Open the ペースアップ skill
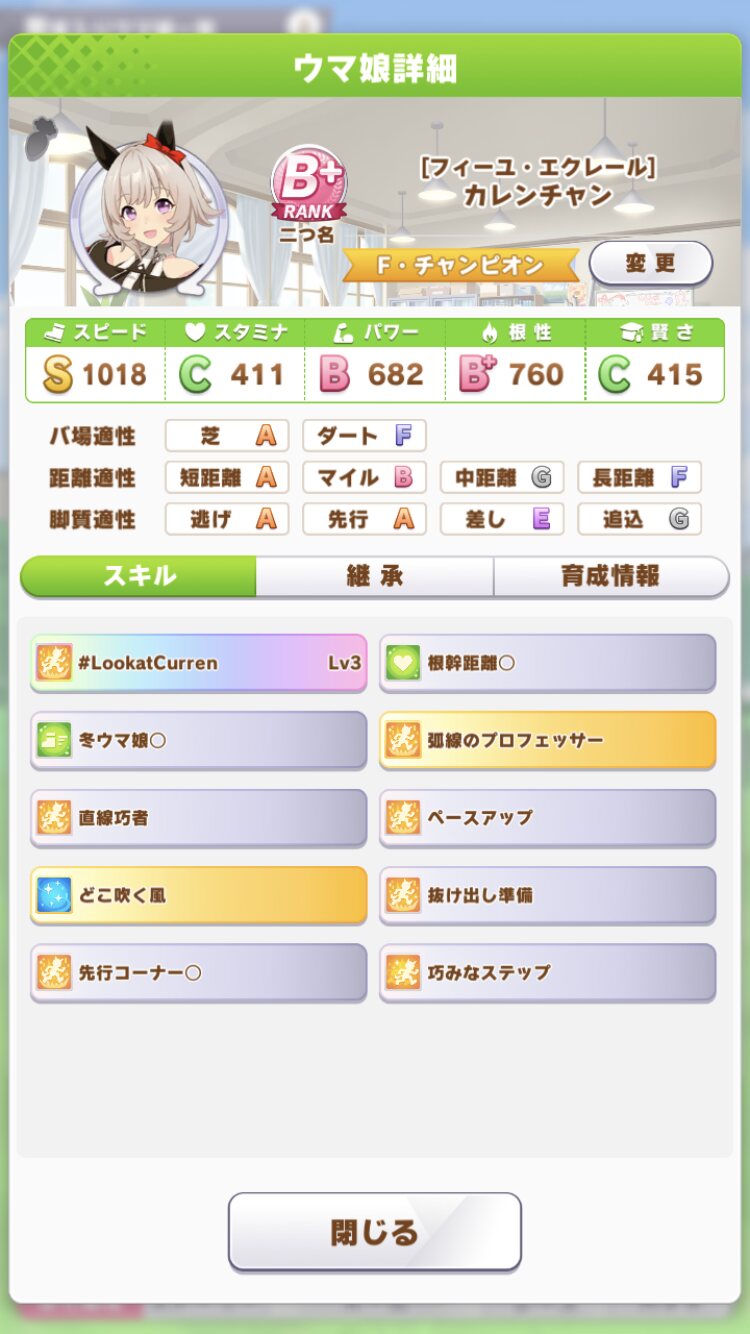The image size is (750, 1334). 547,817
